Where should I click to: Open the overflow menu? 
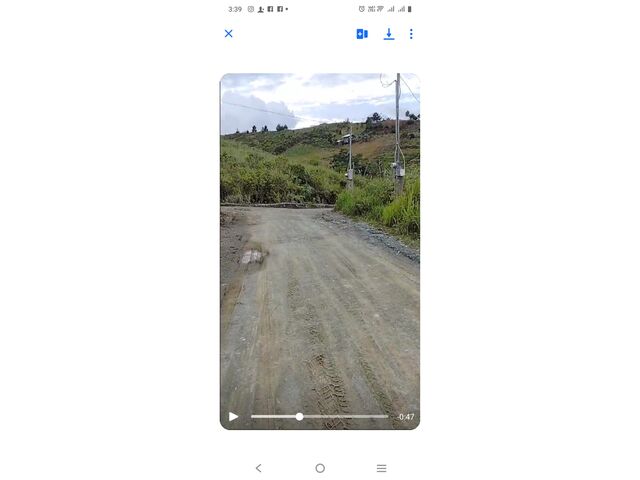pos(411,34)
